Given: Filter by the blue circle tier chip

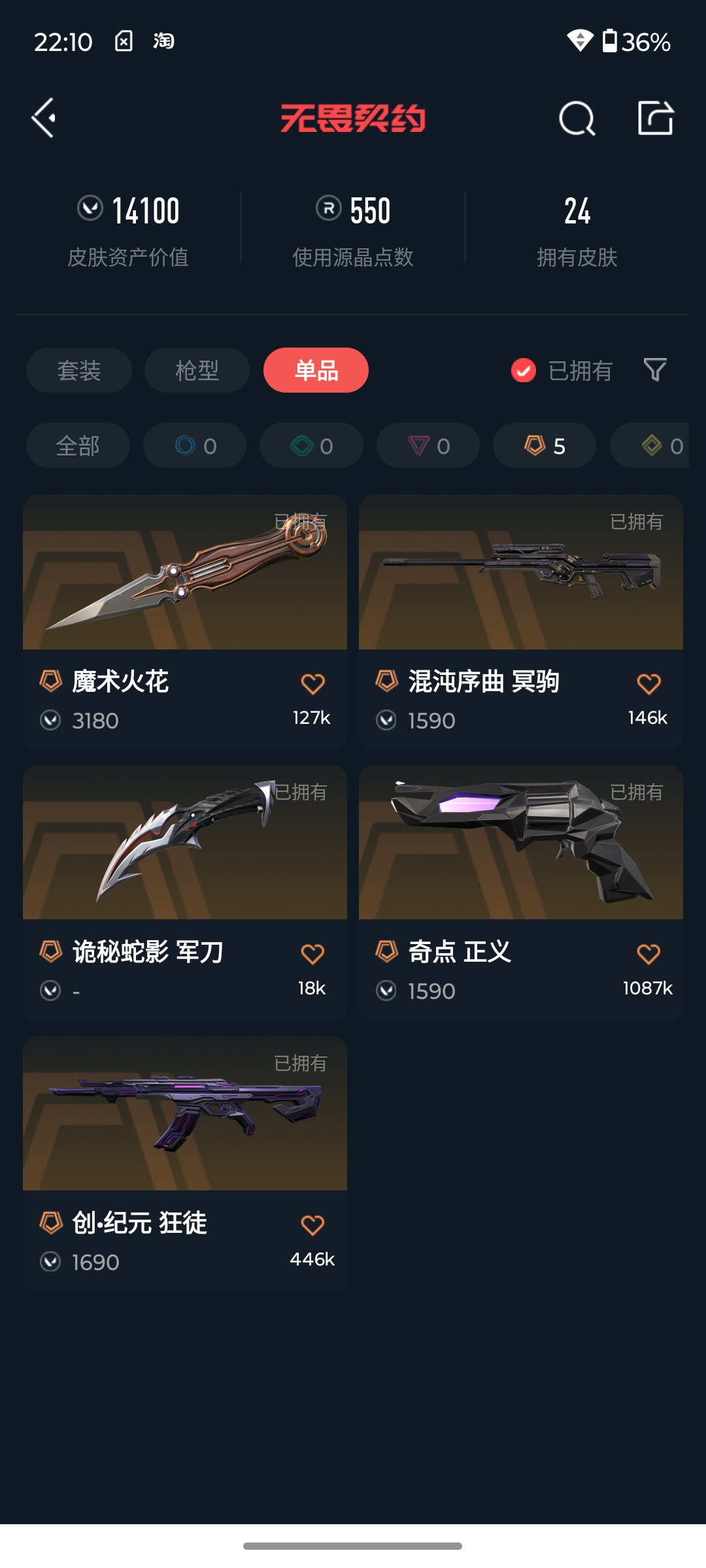Looking at the screenshot, I should tap(195, 446).
